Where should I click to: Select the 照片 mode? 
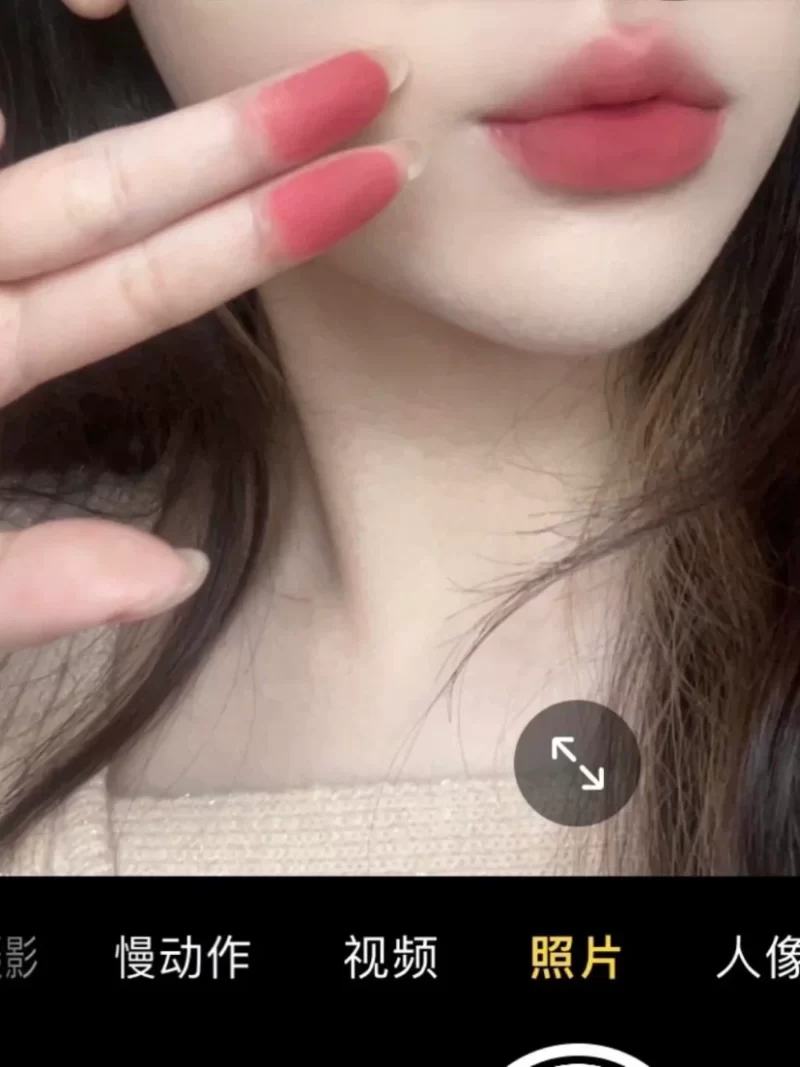click(575, 958)
